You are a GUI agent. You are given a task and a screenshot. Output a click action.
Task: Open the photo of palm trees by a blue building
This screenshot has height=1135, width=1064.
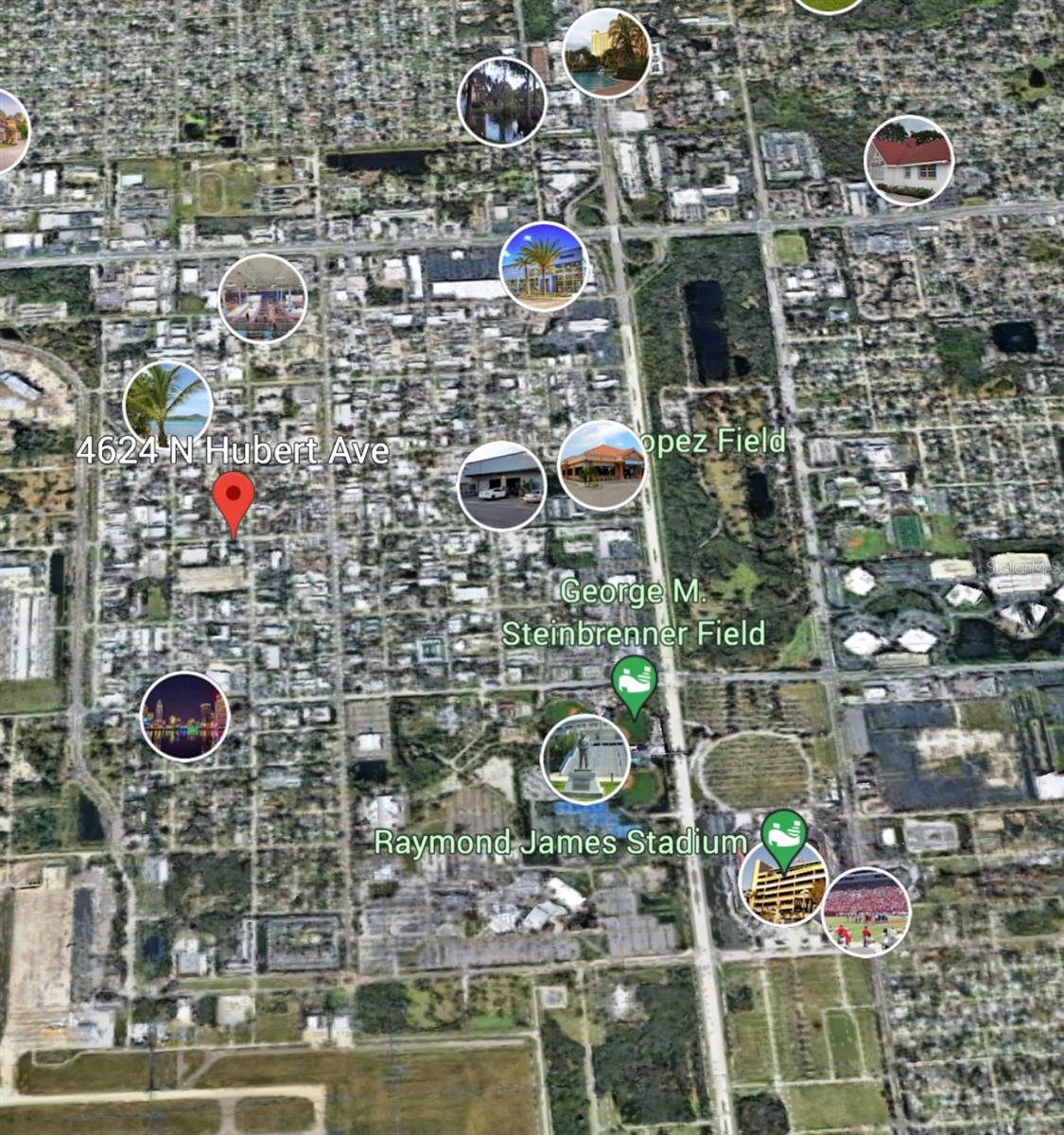544,267
